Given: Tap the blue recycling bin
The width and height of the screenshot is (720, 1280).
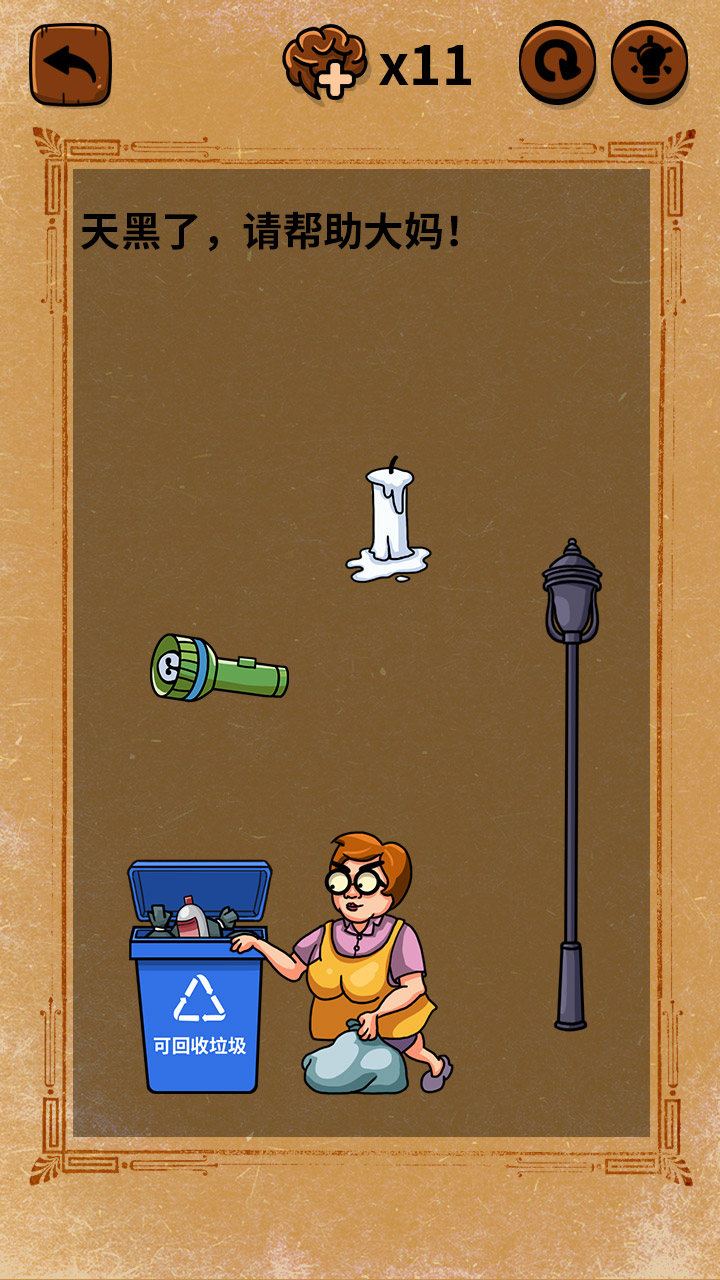Looking at the screenshot, I should tap(200, 1010).
